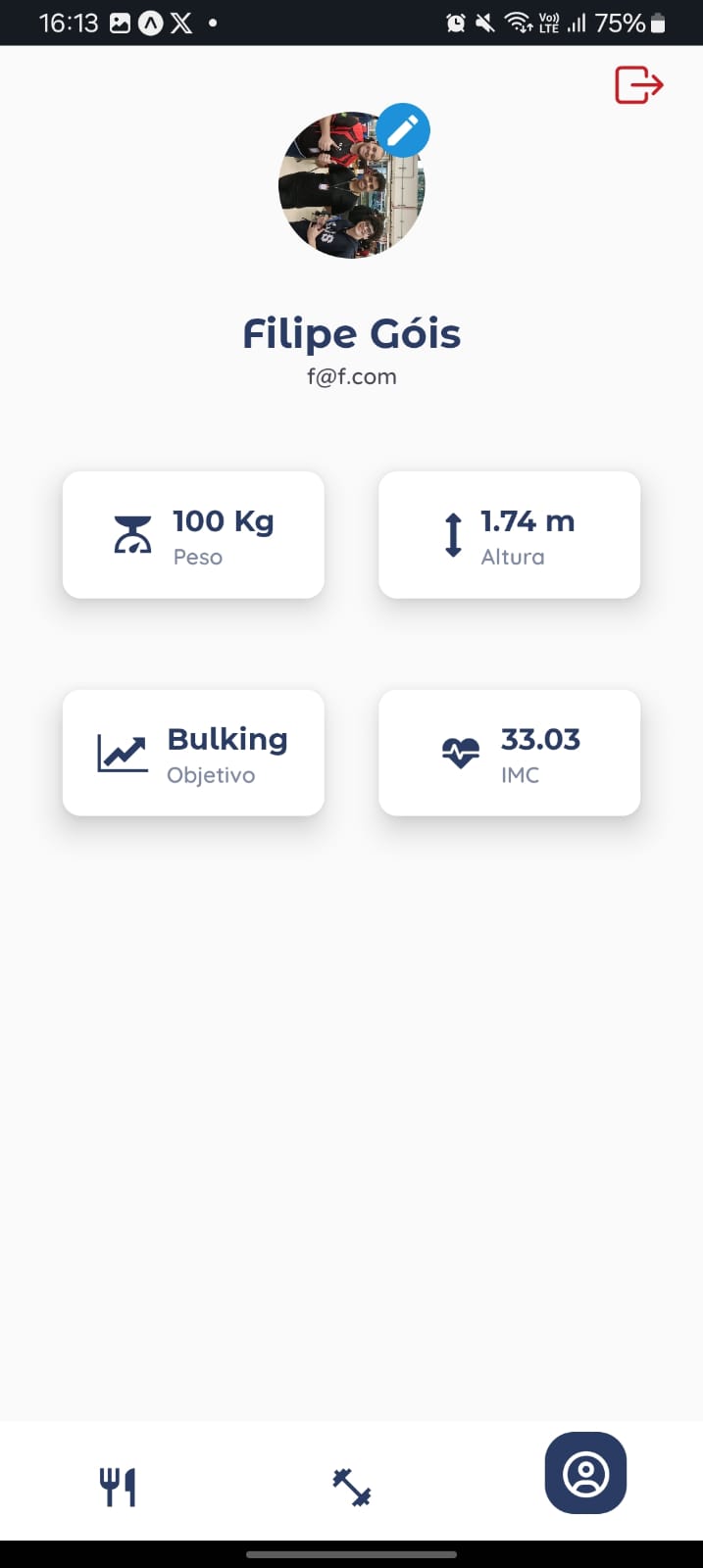Select the profile tab in bottom navigation
Image resolution: width=703 pixels, height=1568 pixels.
tap(585, 1474)
